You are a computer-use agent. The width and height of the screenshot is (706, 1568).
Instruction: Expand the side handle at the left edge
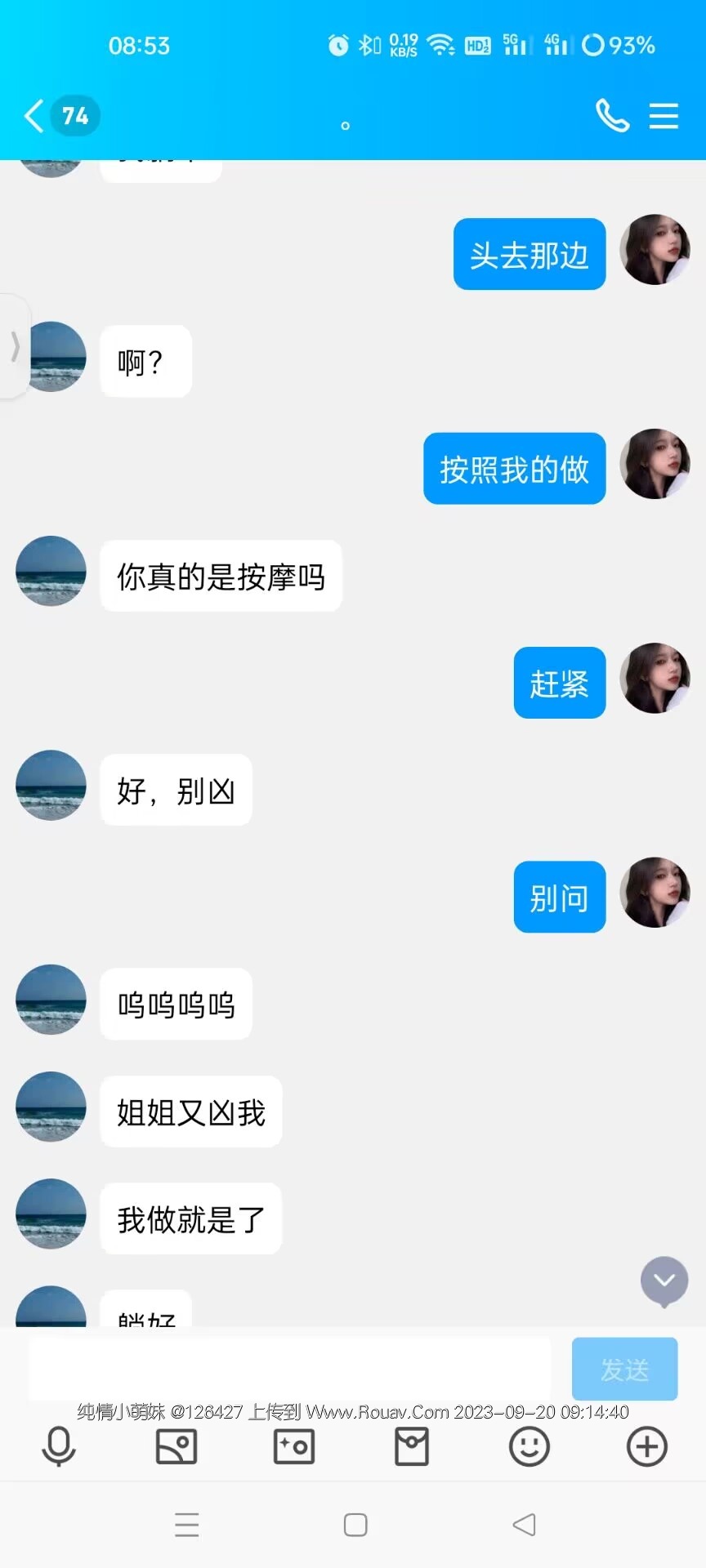pyautogui.click(x=15, y=346)
